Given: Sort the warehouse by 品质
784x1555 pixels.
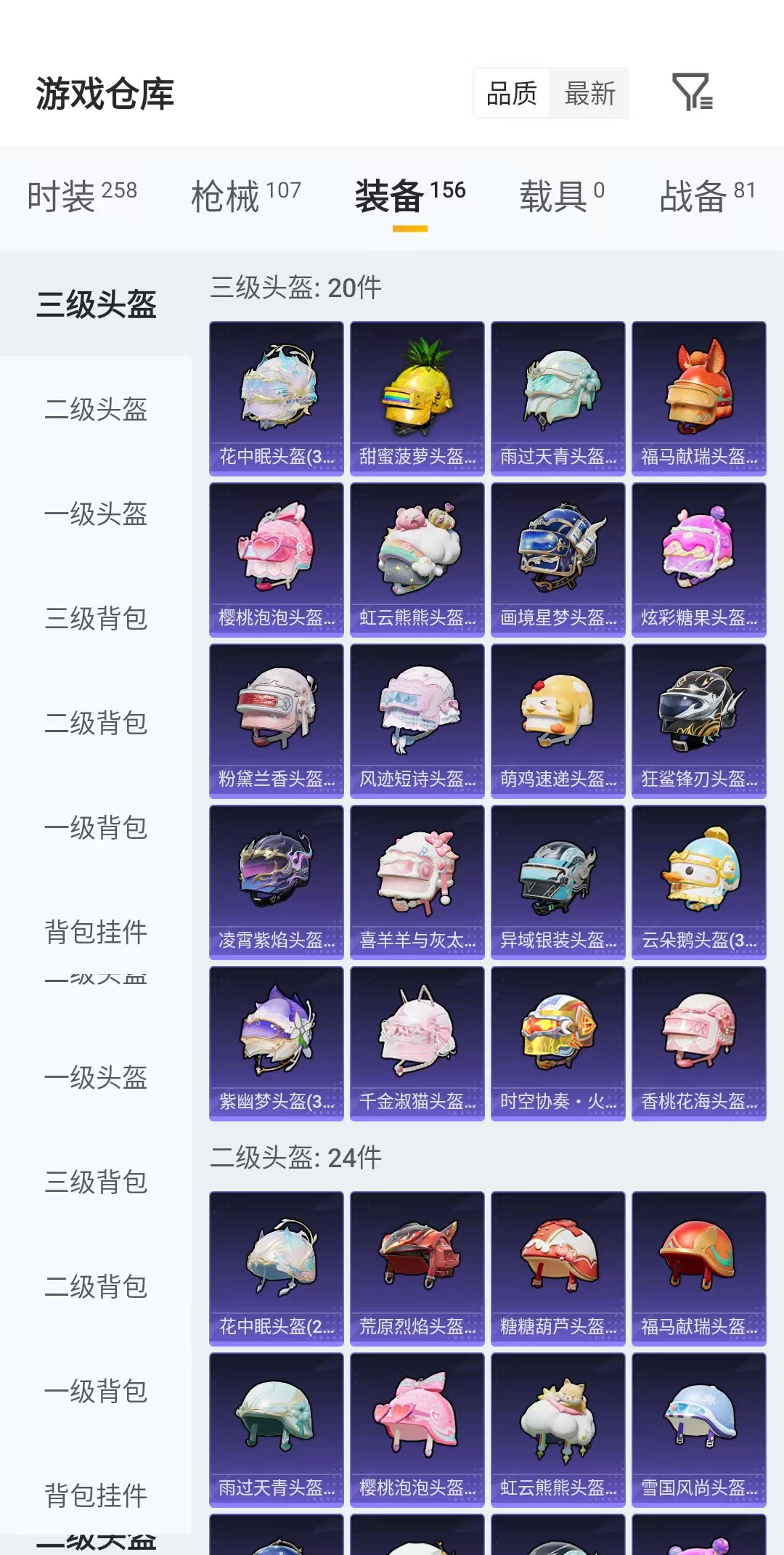Looking at the screenshot, I should pos(512,94).
